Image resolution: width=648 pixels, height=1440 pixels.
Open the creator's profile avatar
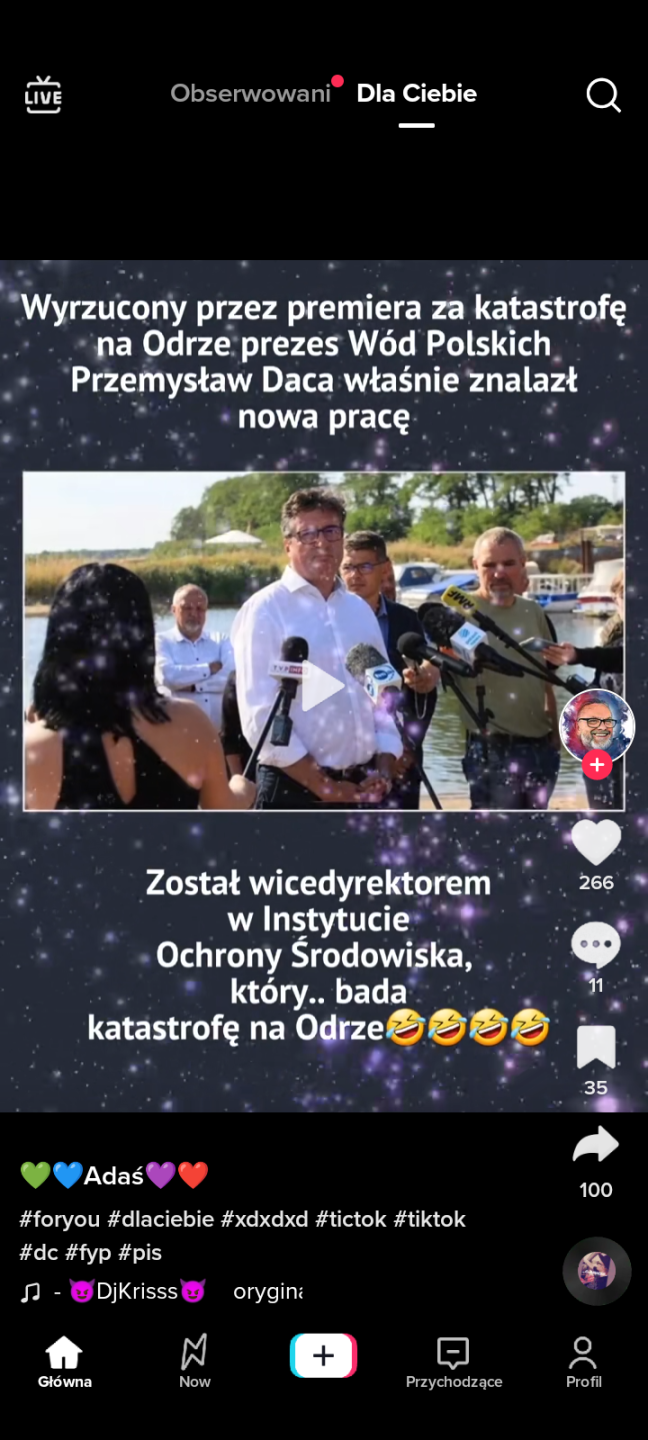596,726
